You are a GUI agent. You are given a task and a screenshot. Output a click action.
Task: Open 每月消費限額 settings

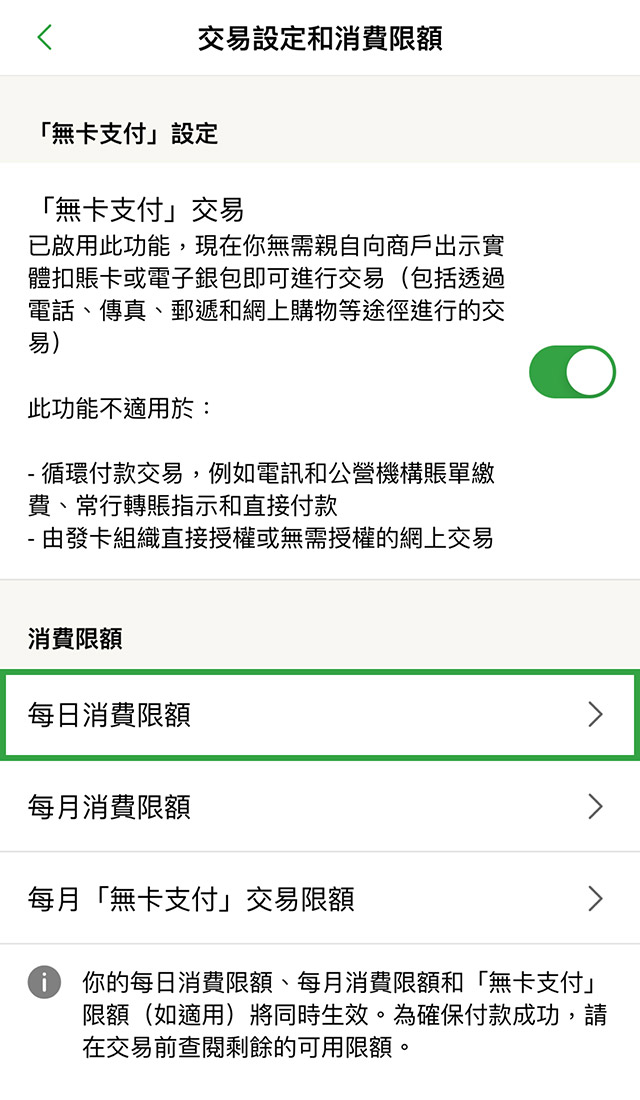click(x=320, y=806)
